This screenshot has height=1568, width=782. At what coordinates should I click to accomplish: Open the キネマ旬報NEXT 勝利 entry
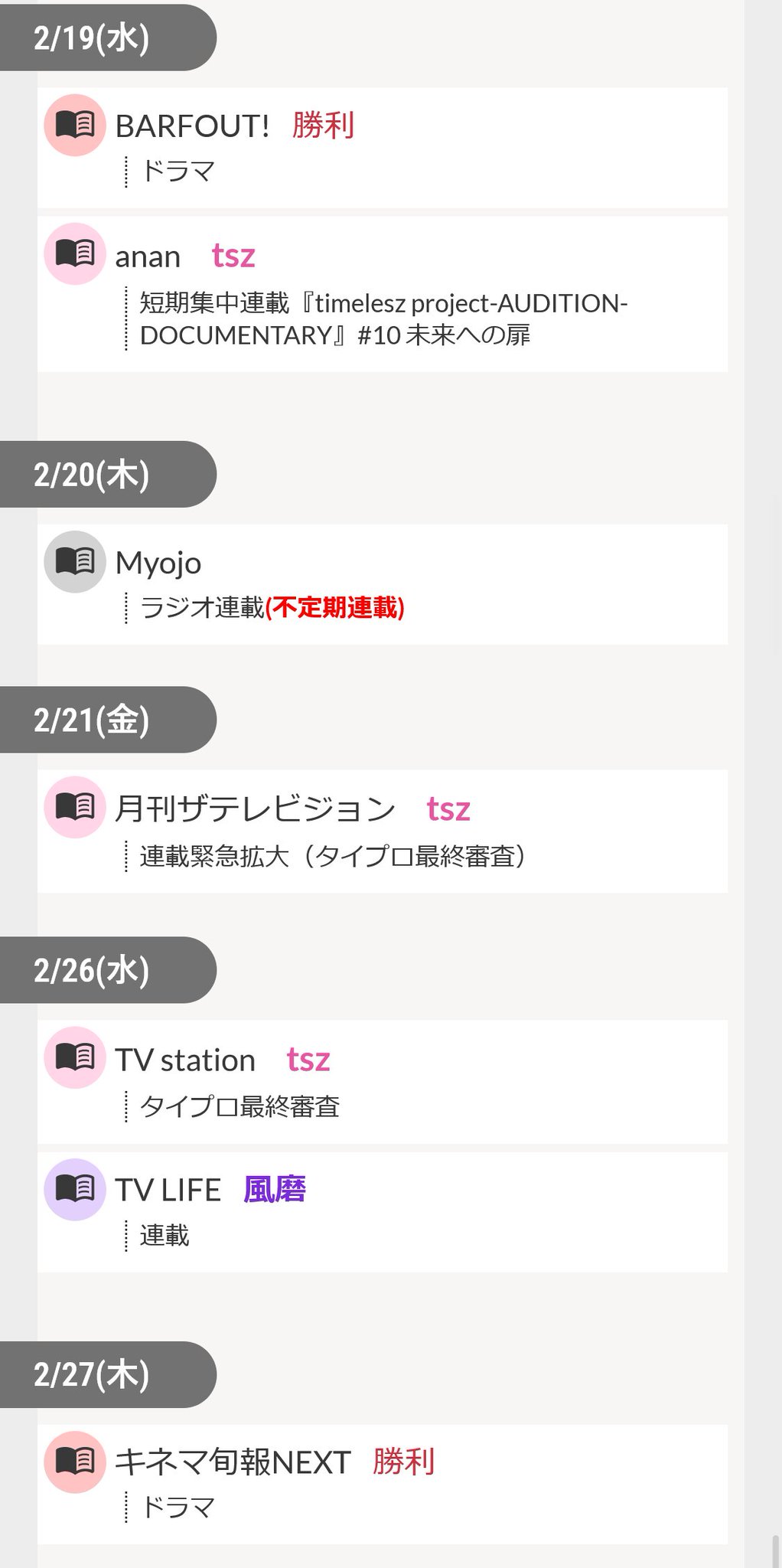point(383,1484)
